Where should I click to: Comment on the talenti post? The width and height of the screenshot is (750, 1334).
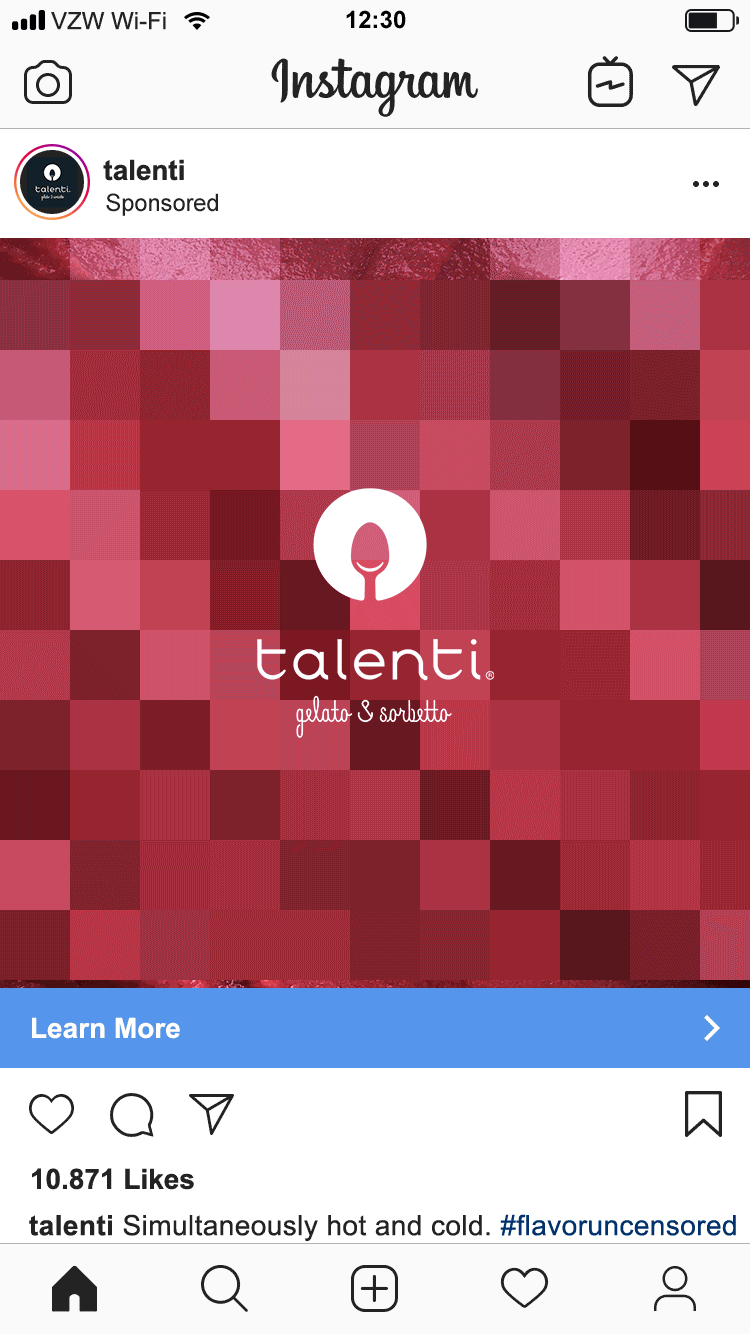tap(131, 1114)
